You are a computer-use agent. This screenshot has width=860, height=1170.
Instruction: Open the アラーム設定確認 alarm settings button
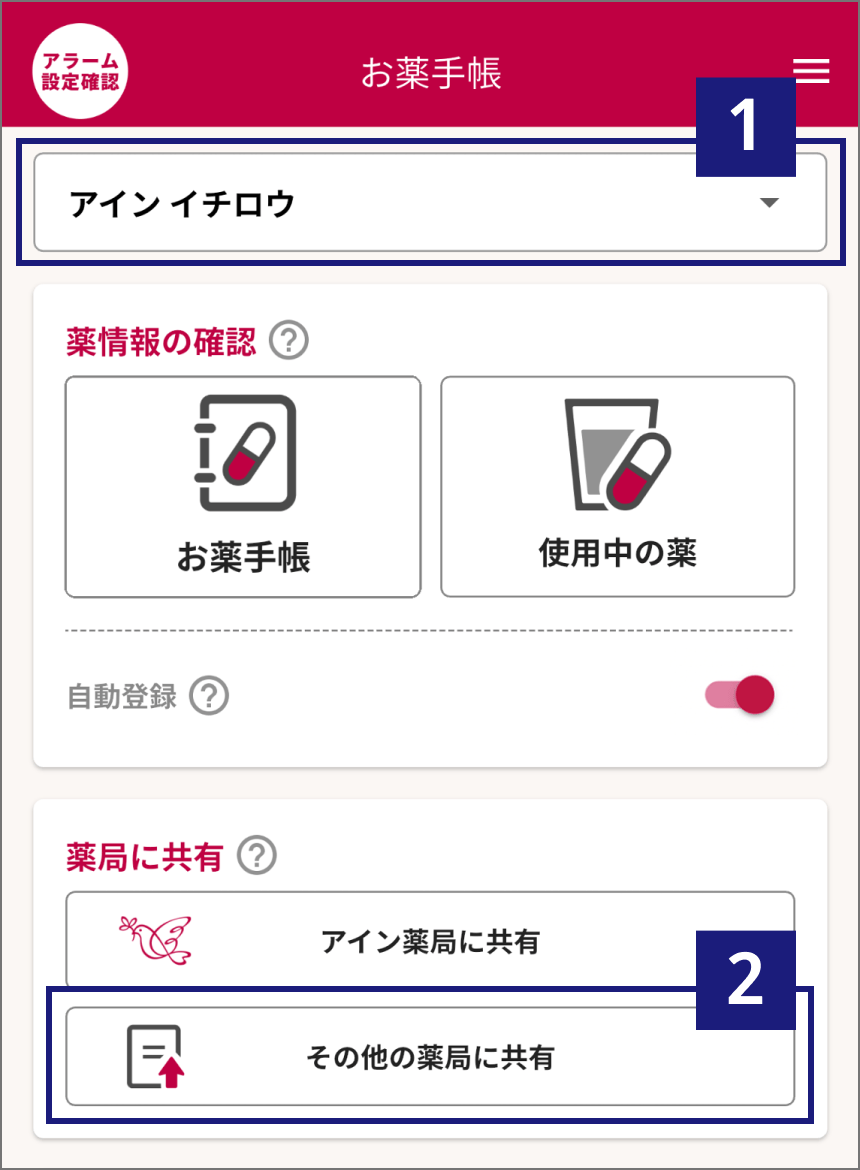(81, 72)
